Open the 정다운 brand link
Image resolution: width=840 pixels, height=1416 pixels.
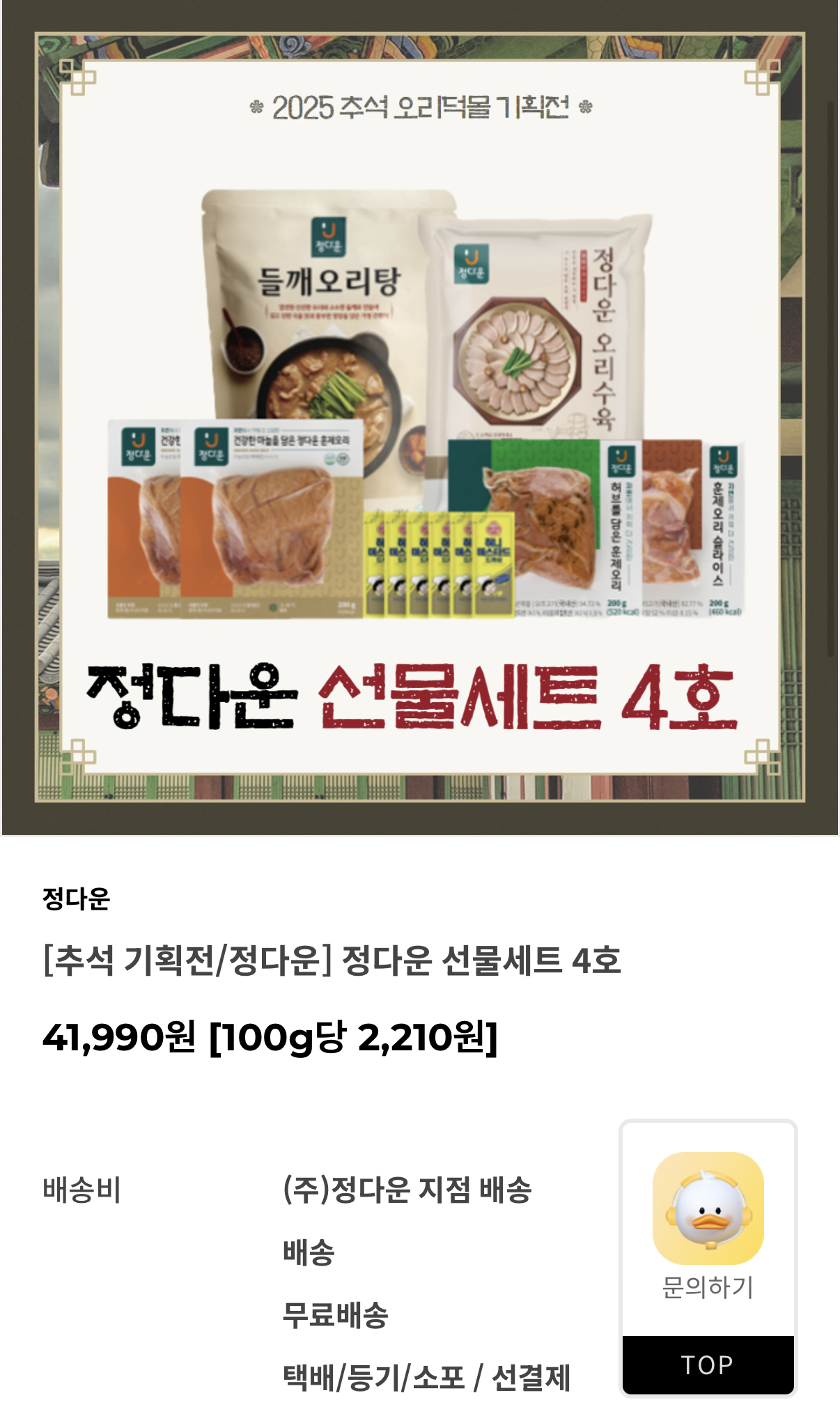[76, 898]
